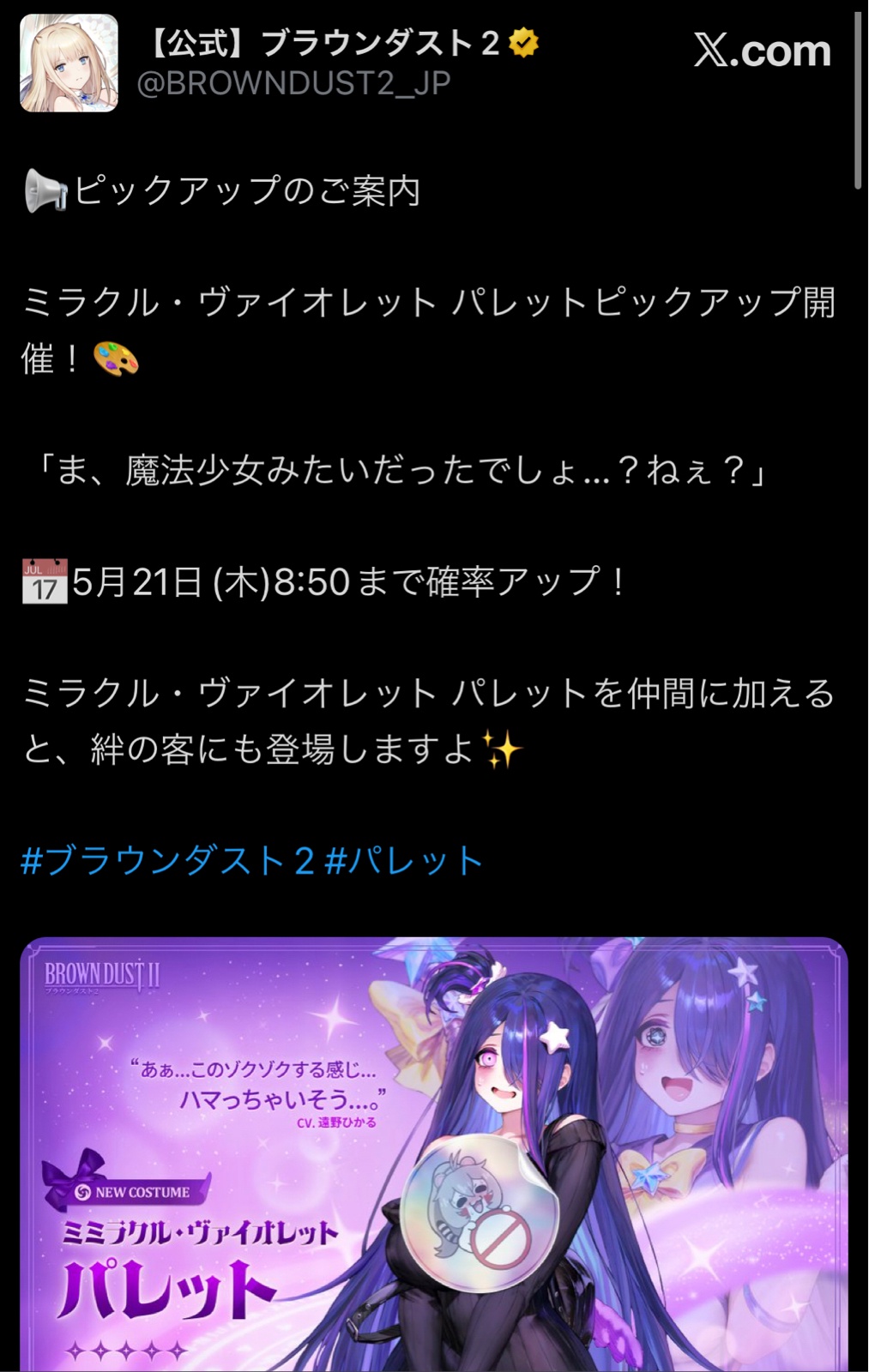The height and width of the screenshot is (1372, 869).
Task: Open the #ブラウンダスト2 hashtag
Action: pos(167,860)
